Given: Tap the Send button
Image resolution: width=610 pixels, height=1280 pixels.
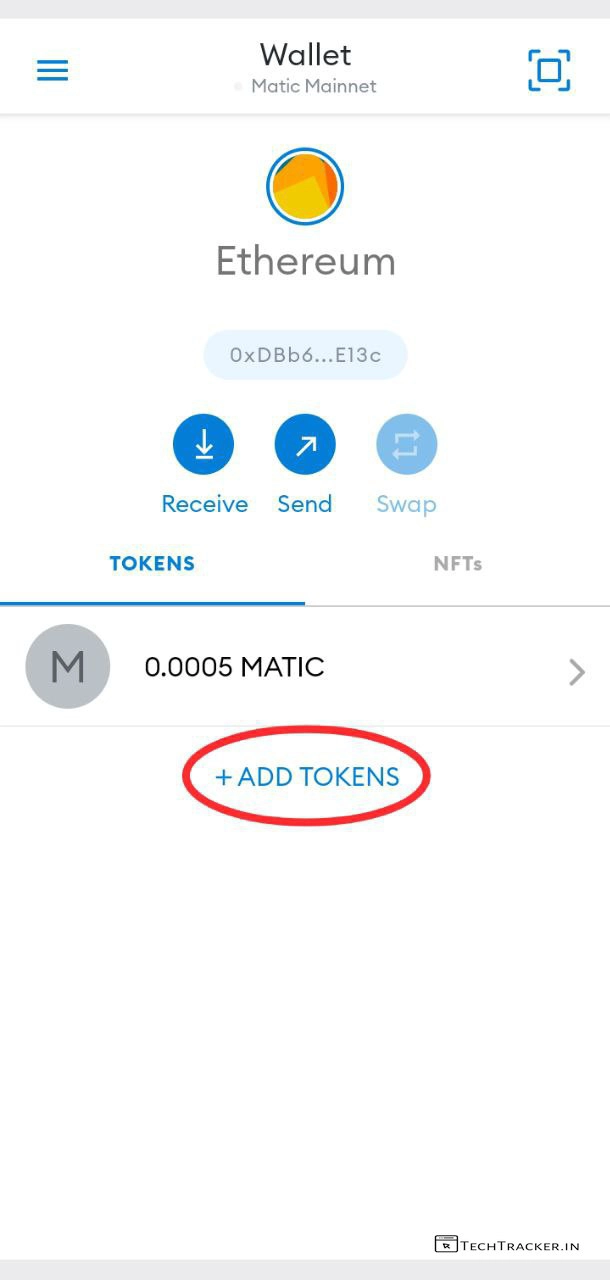Looking at the screenshot, I should coord(305,444).
